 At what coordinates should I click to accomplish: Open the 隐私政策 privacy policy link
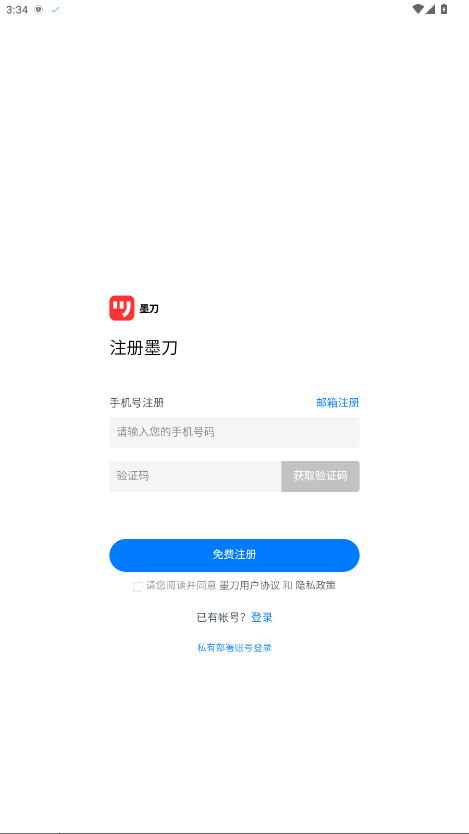316,586
